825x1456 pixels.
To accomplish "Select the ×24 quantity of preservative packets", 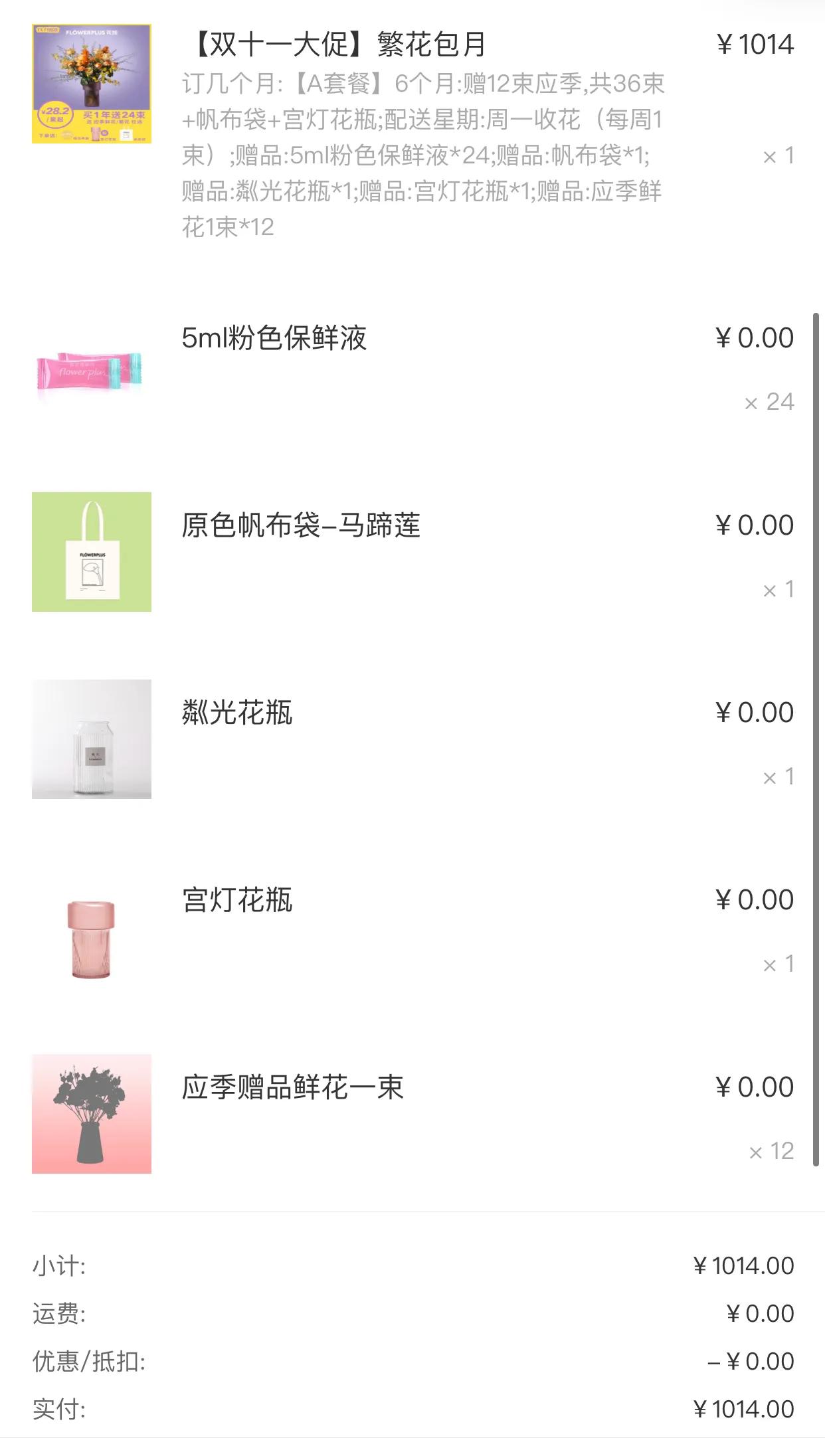I will 771,402.
